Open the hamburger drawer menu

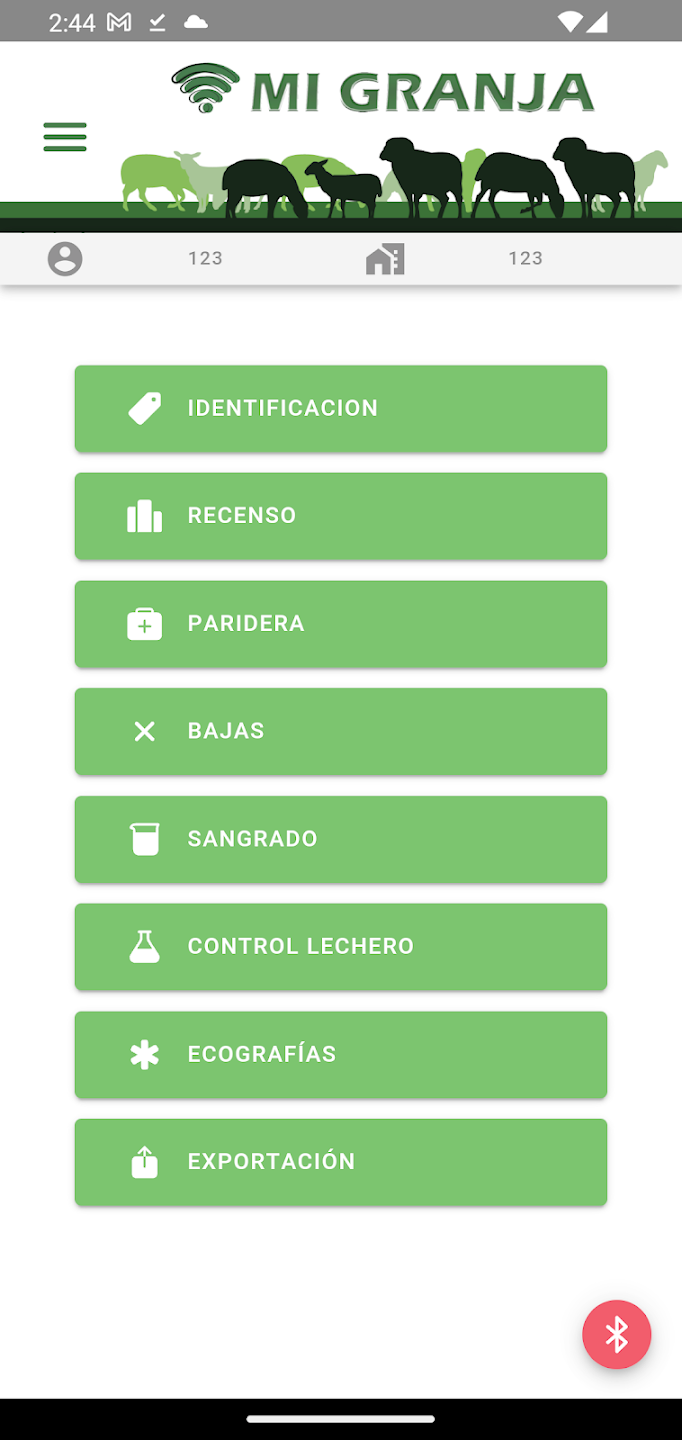click(65, 137)
